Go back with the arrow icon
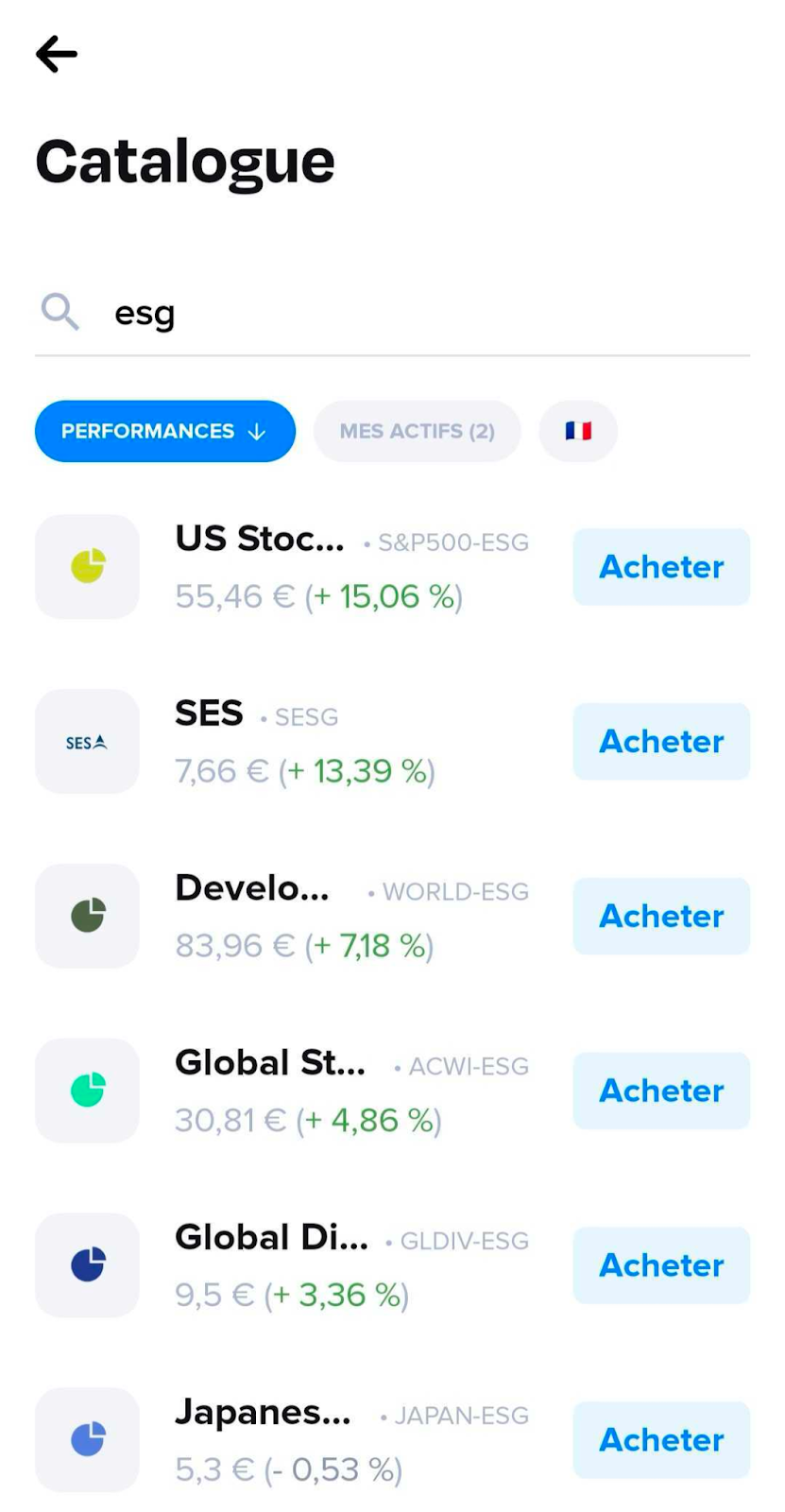 [x=57, y=54]
